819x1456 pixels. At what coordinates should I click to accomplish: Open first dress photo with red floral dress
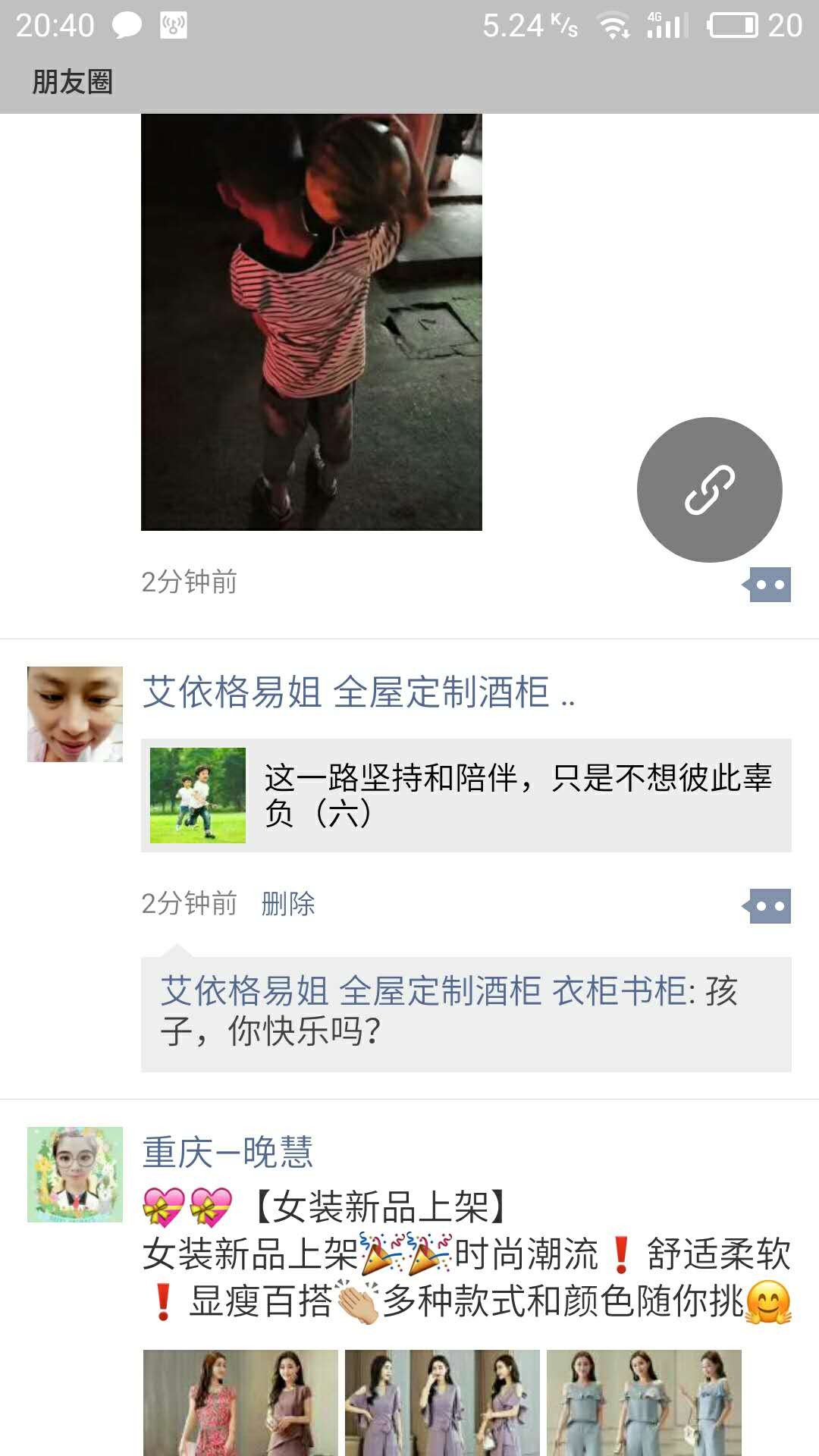click(240, 1403)
